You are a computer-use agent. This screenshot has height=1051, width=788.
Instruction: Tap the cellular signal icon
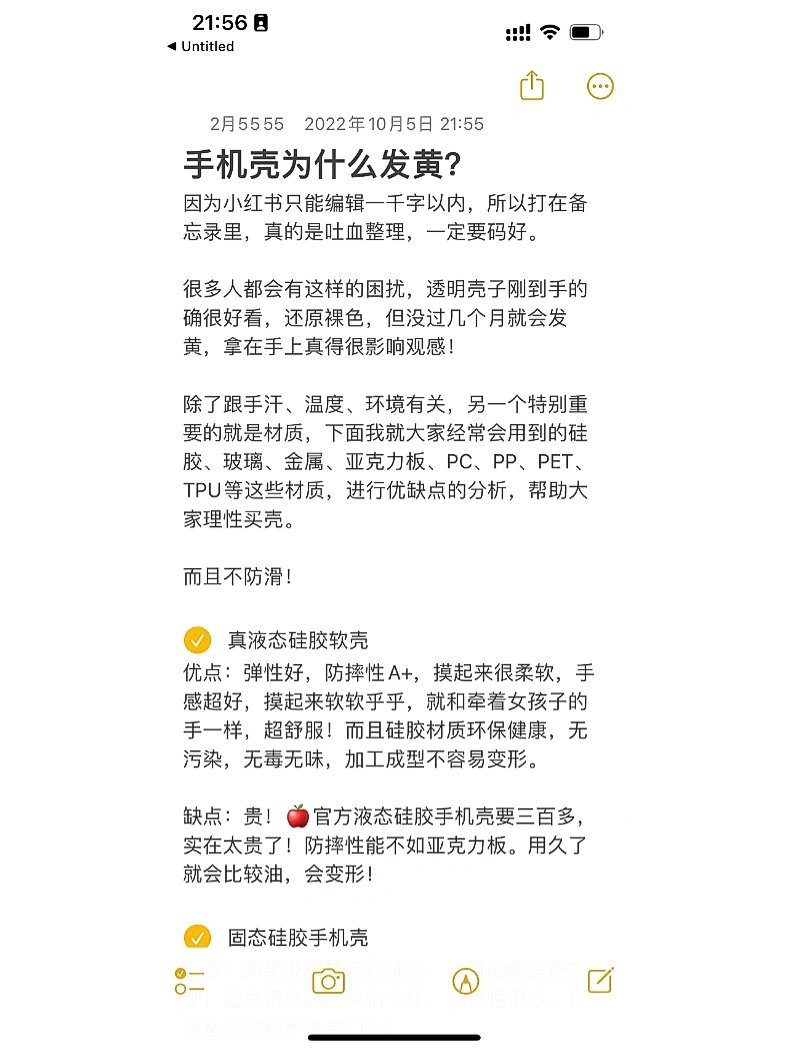[517, 32]
